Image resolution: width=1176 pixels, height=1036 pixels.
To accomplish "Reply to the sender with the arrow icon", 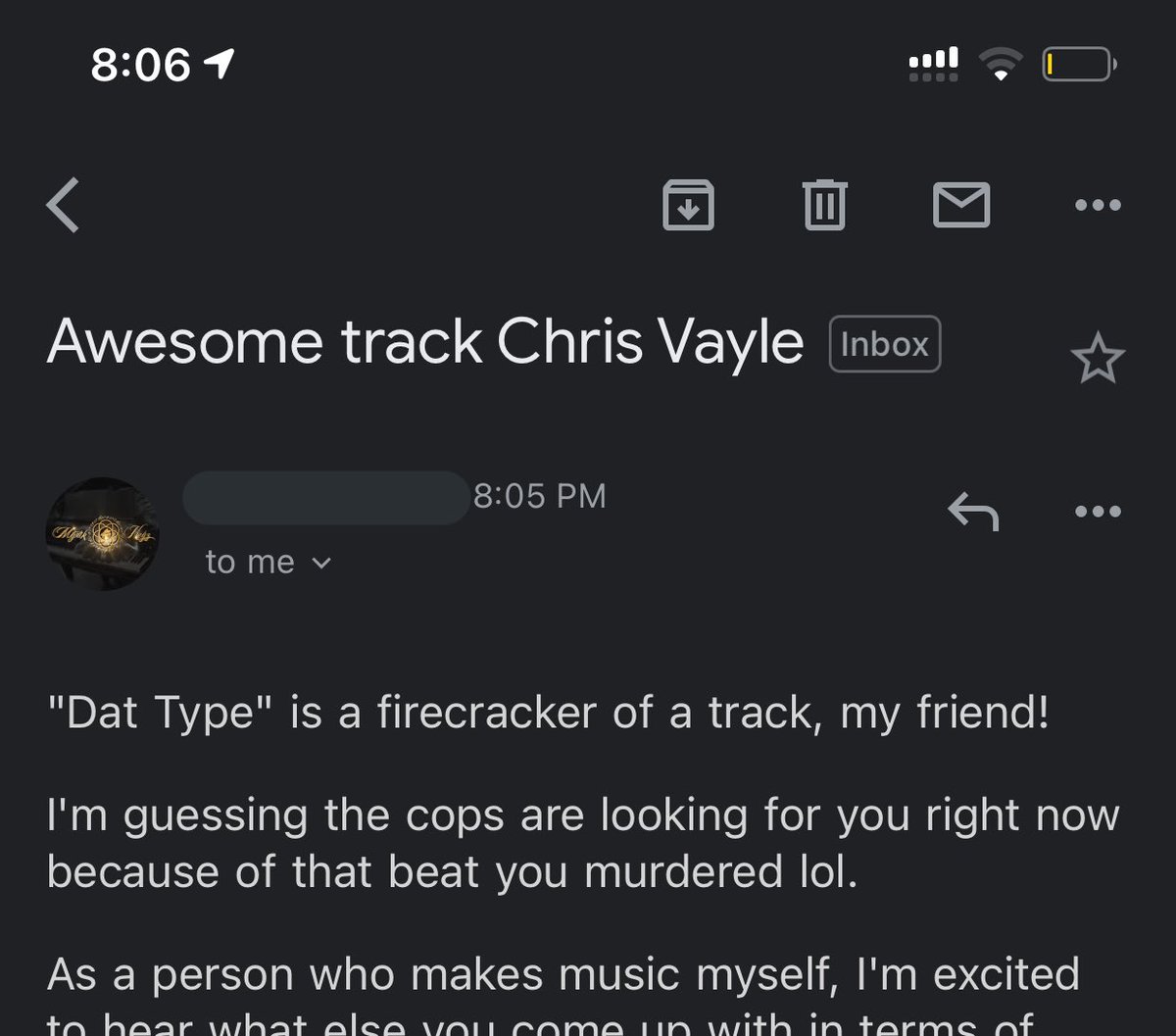I will click(x=972, y=511).
